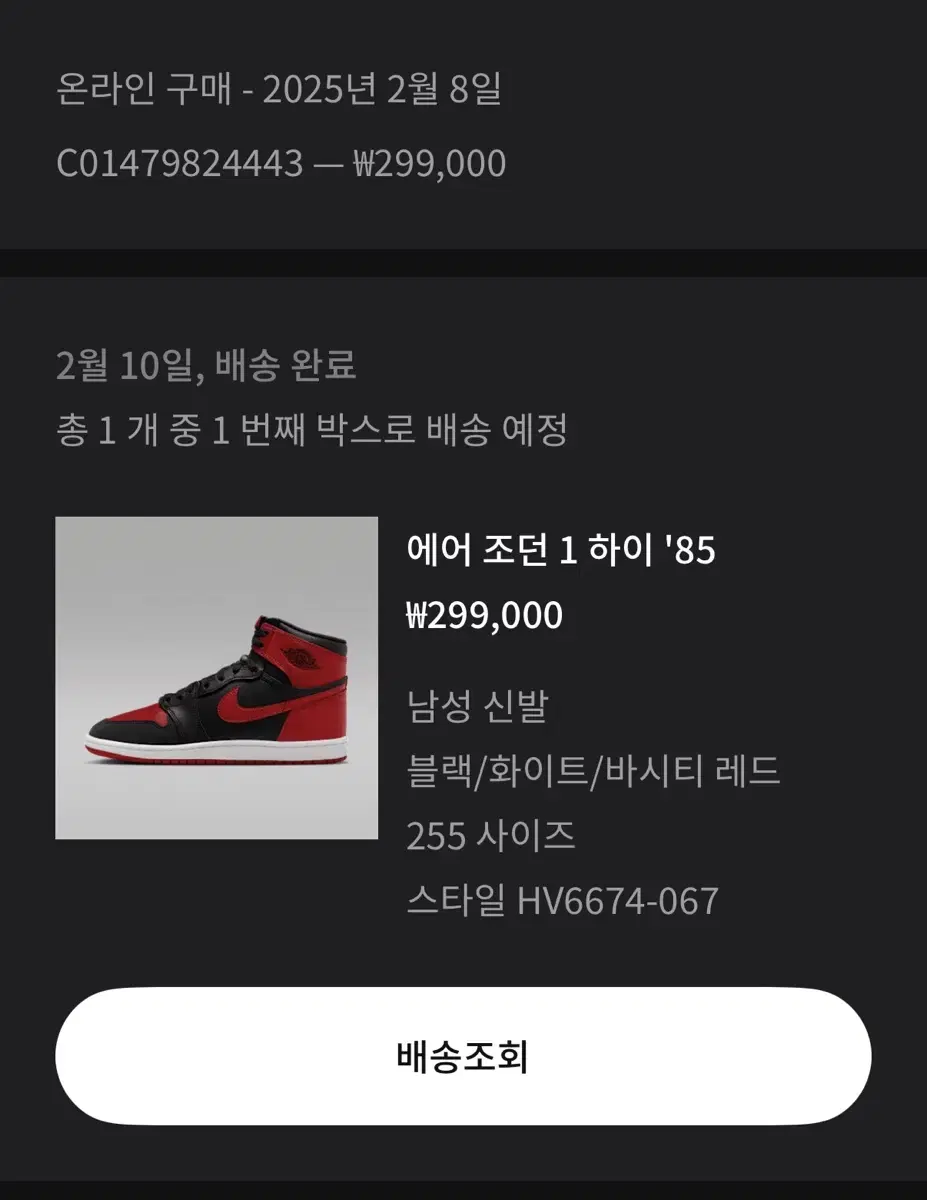Click the 배송조회 tracking button
This screenshot has width=927, height=1200.
point(463,1055)
